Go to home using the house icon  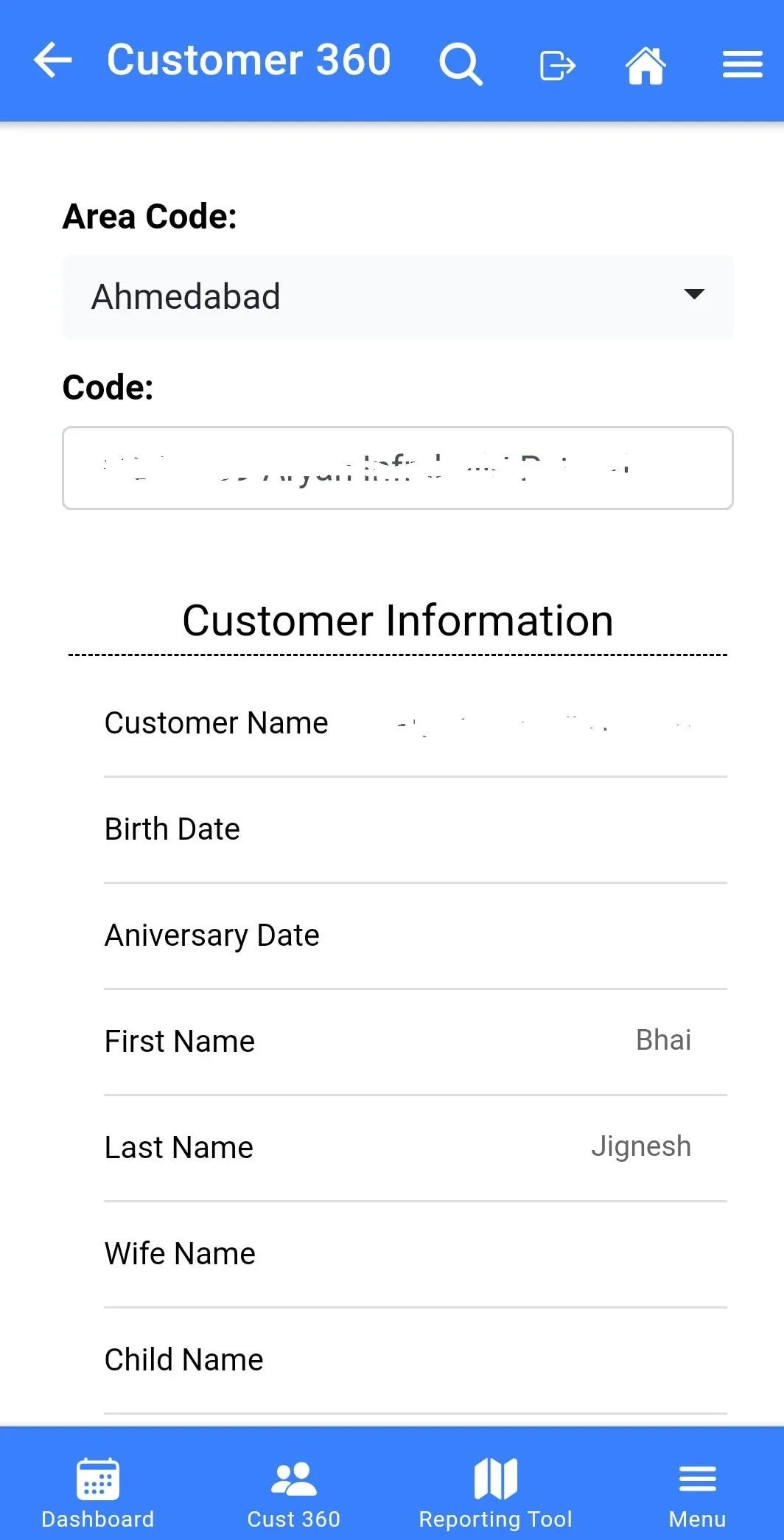coord(645,66)
